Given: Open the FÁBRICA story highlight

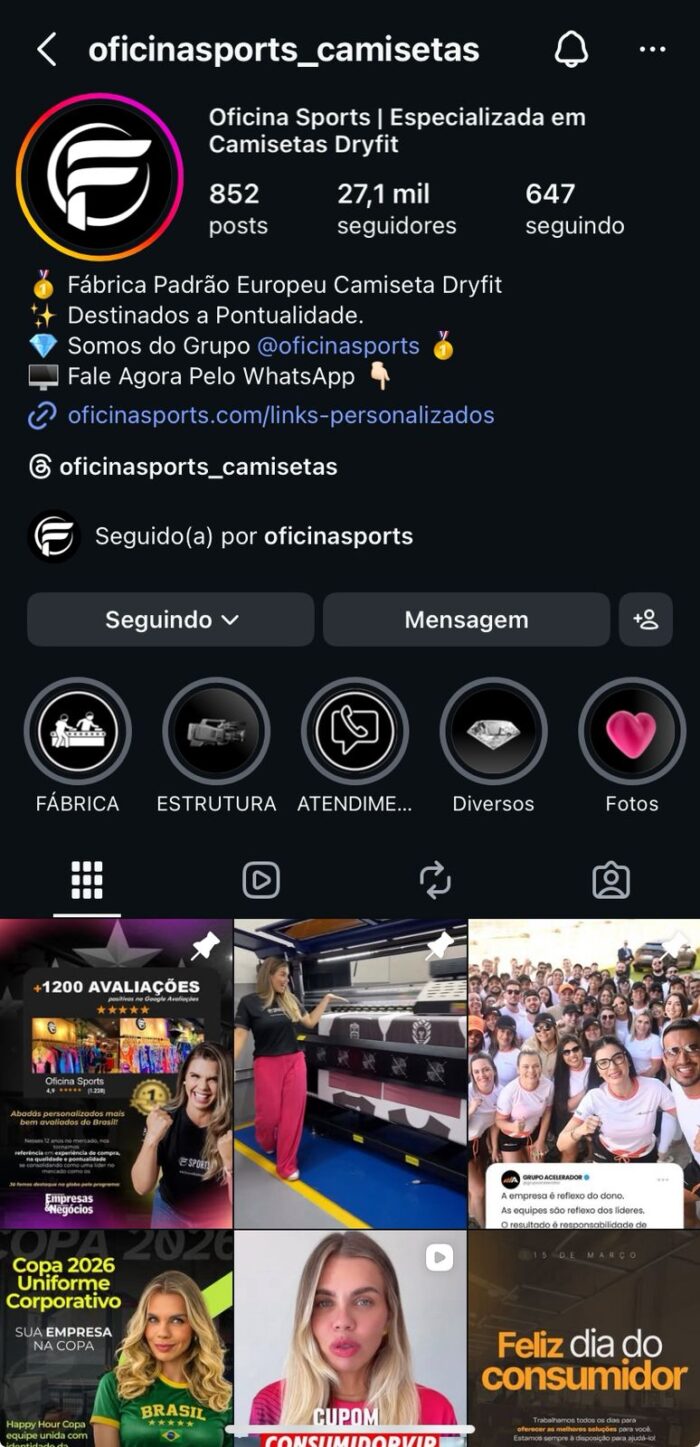Looking at the screenshot, I should point(78,731).
